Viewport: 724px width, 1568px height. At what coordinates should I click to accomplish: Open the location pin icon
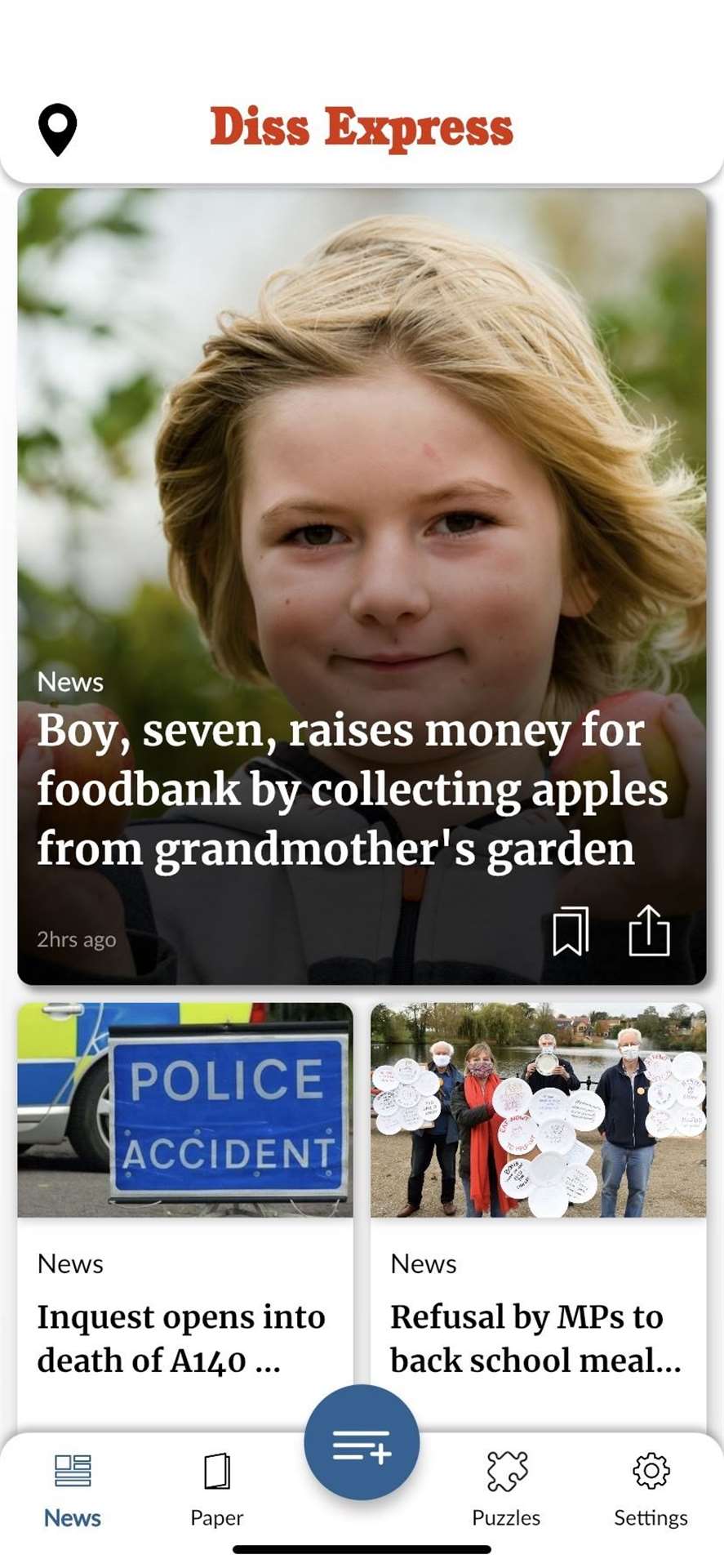point(57,130)
